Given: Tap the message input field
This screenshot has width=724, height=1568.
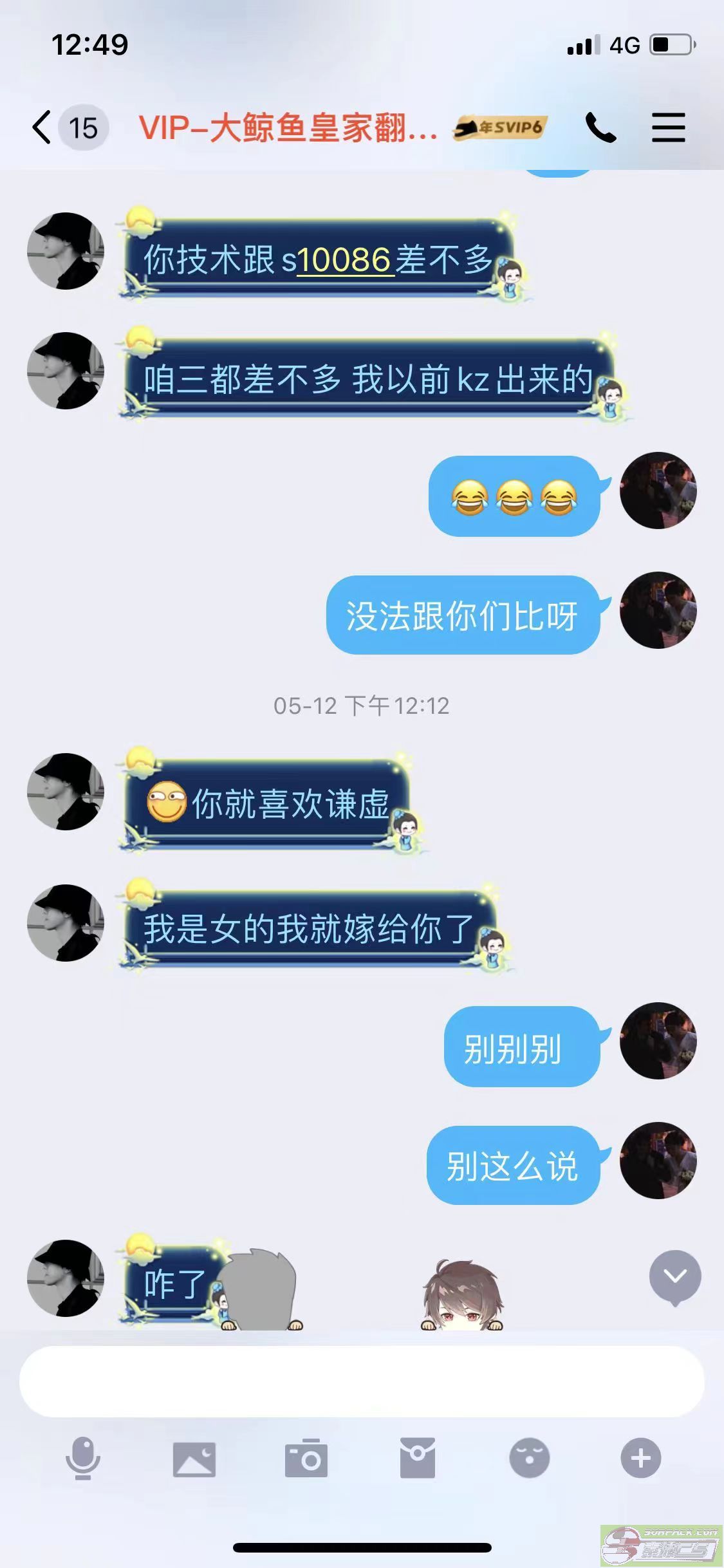Looking at the screenshot, I should 362,1381.
